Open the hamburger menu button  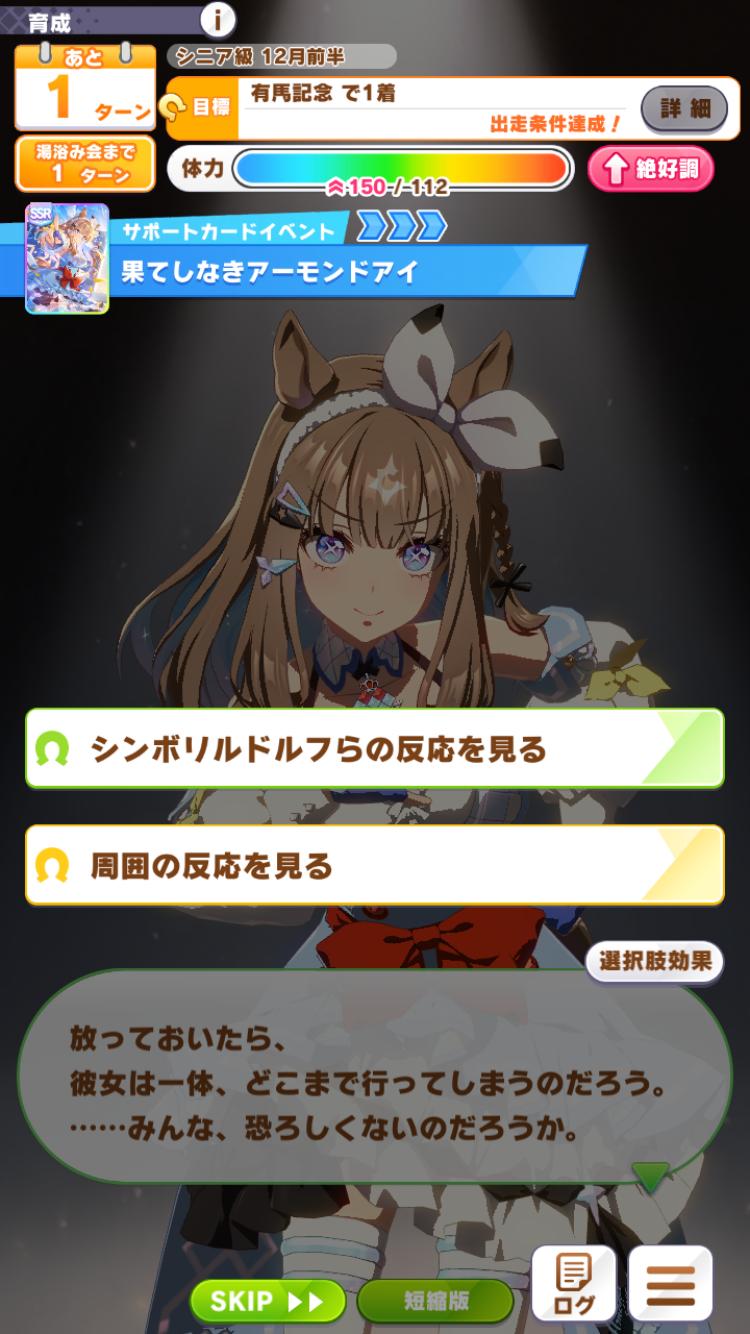coord(670,1286)
